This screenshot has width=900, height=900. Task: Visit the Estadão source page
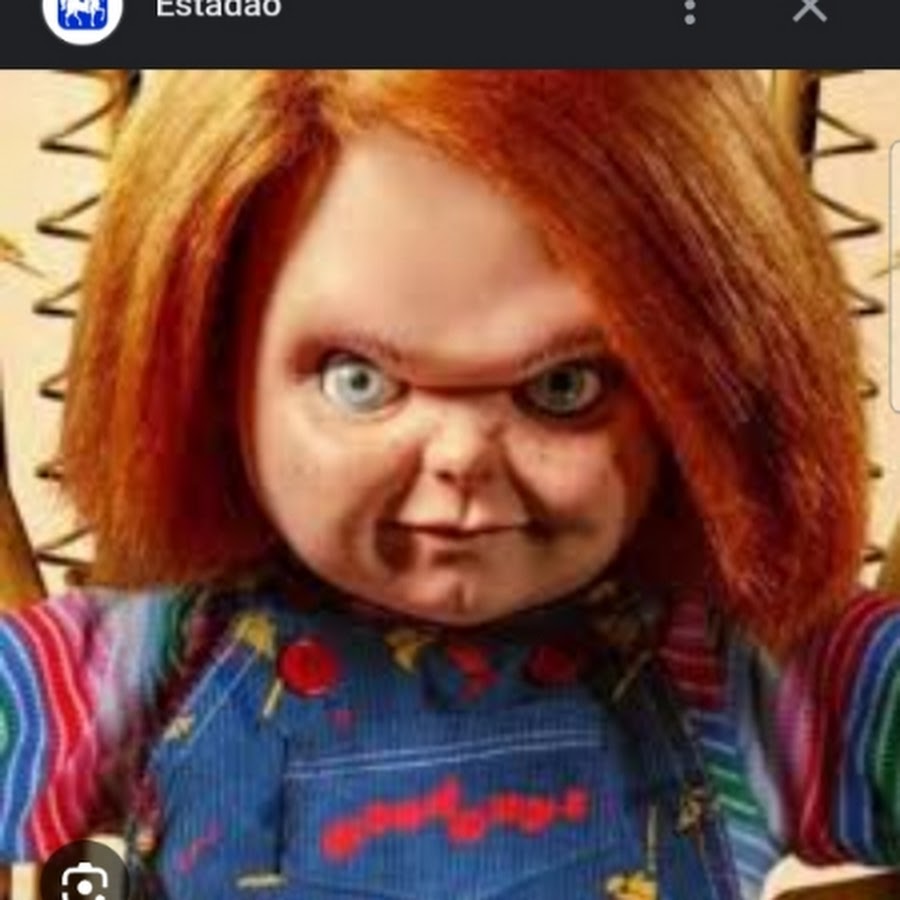218,10
